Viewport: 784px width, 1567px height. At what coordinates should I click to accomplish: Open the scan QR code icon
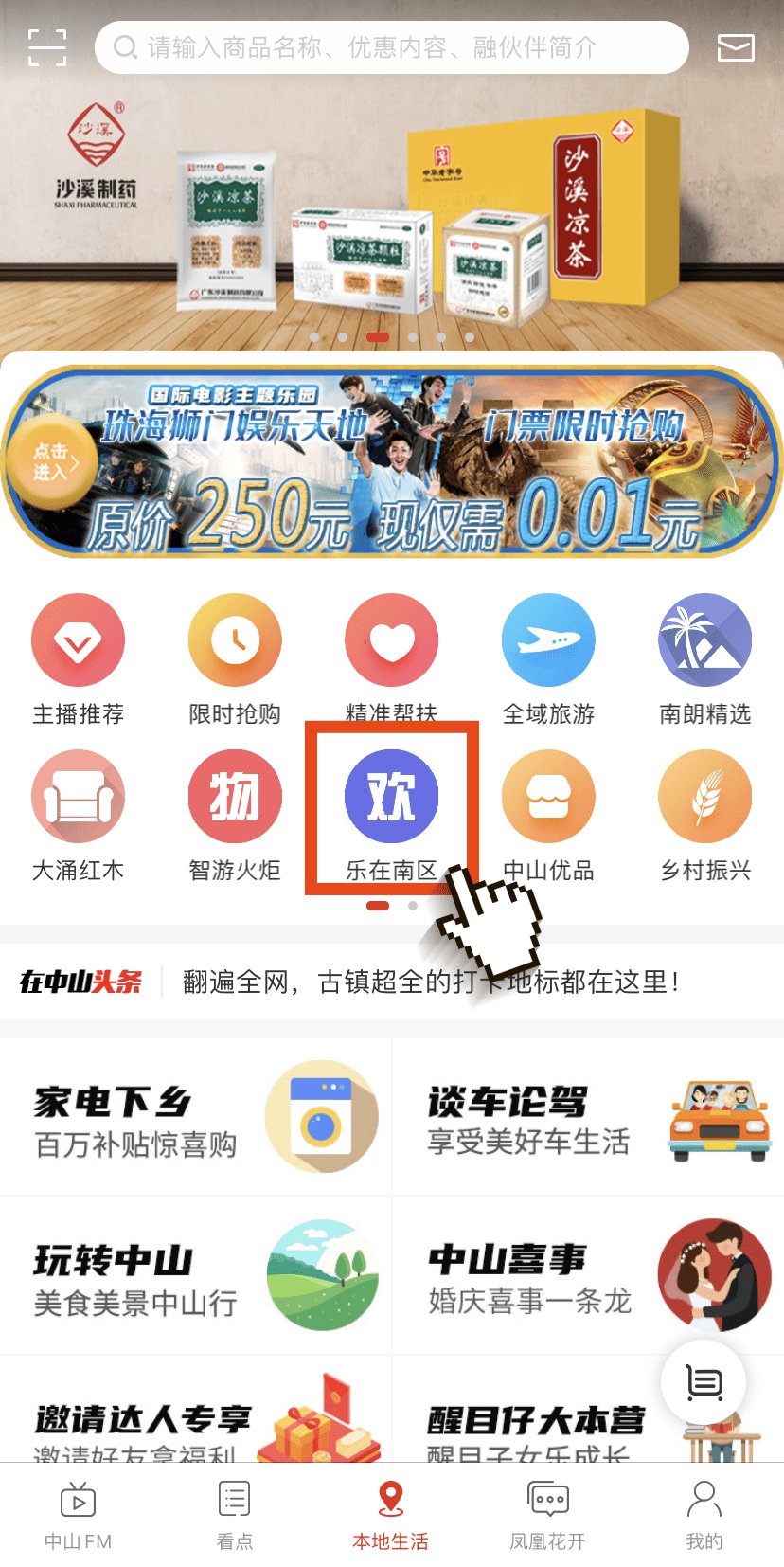point(47,47)
